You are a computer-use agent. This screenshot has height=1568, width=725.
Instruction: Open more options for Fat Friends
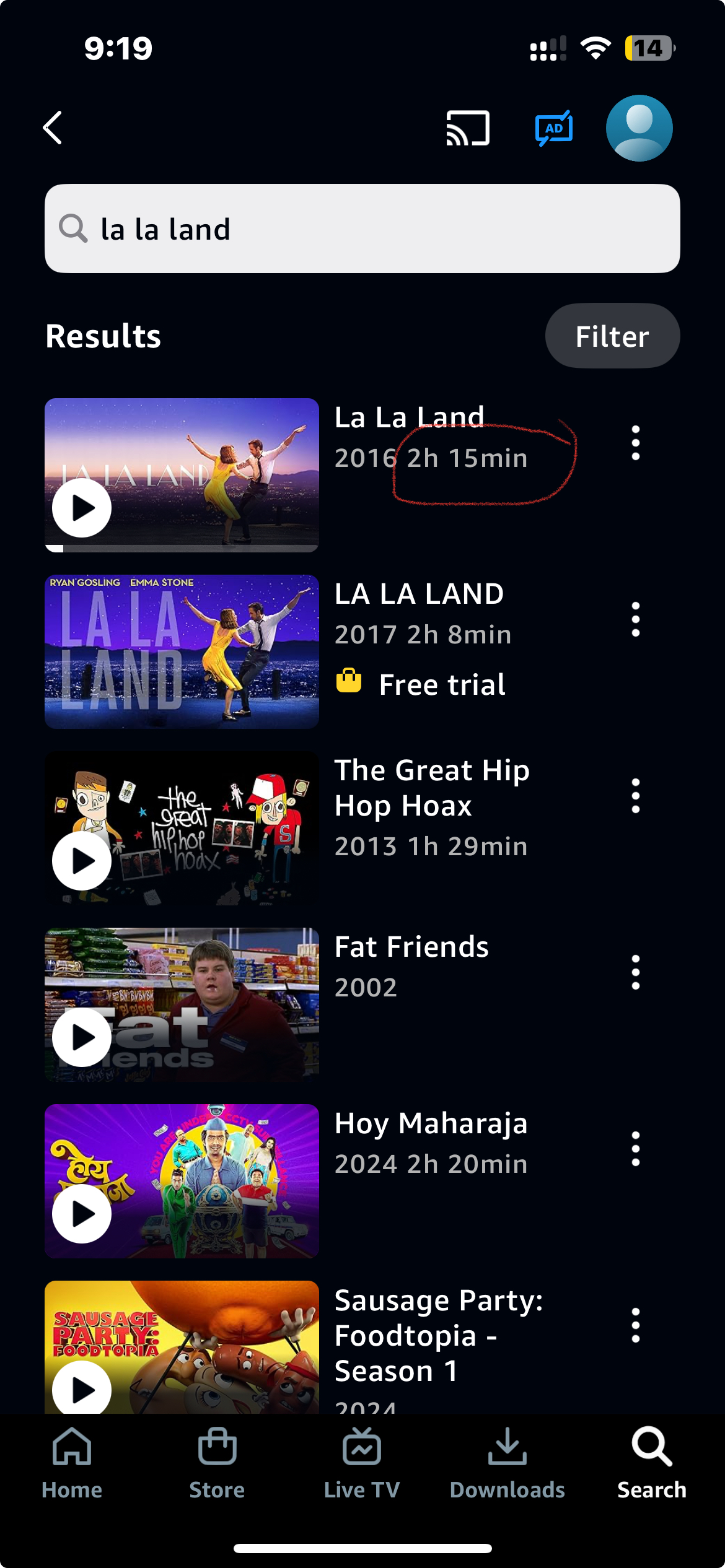635,972
